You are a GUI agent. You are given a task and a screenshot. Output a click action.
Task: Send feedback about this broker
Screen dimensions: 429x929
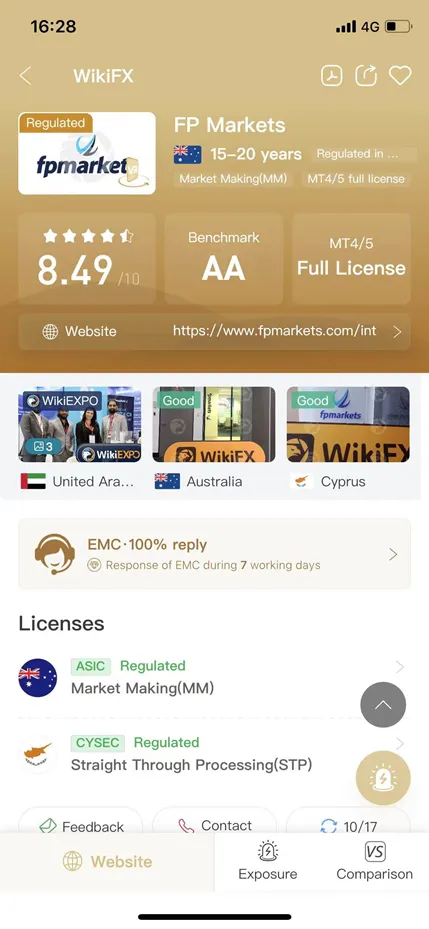tap(81, 826)
